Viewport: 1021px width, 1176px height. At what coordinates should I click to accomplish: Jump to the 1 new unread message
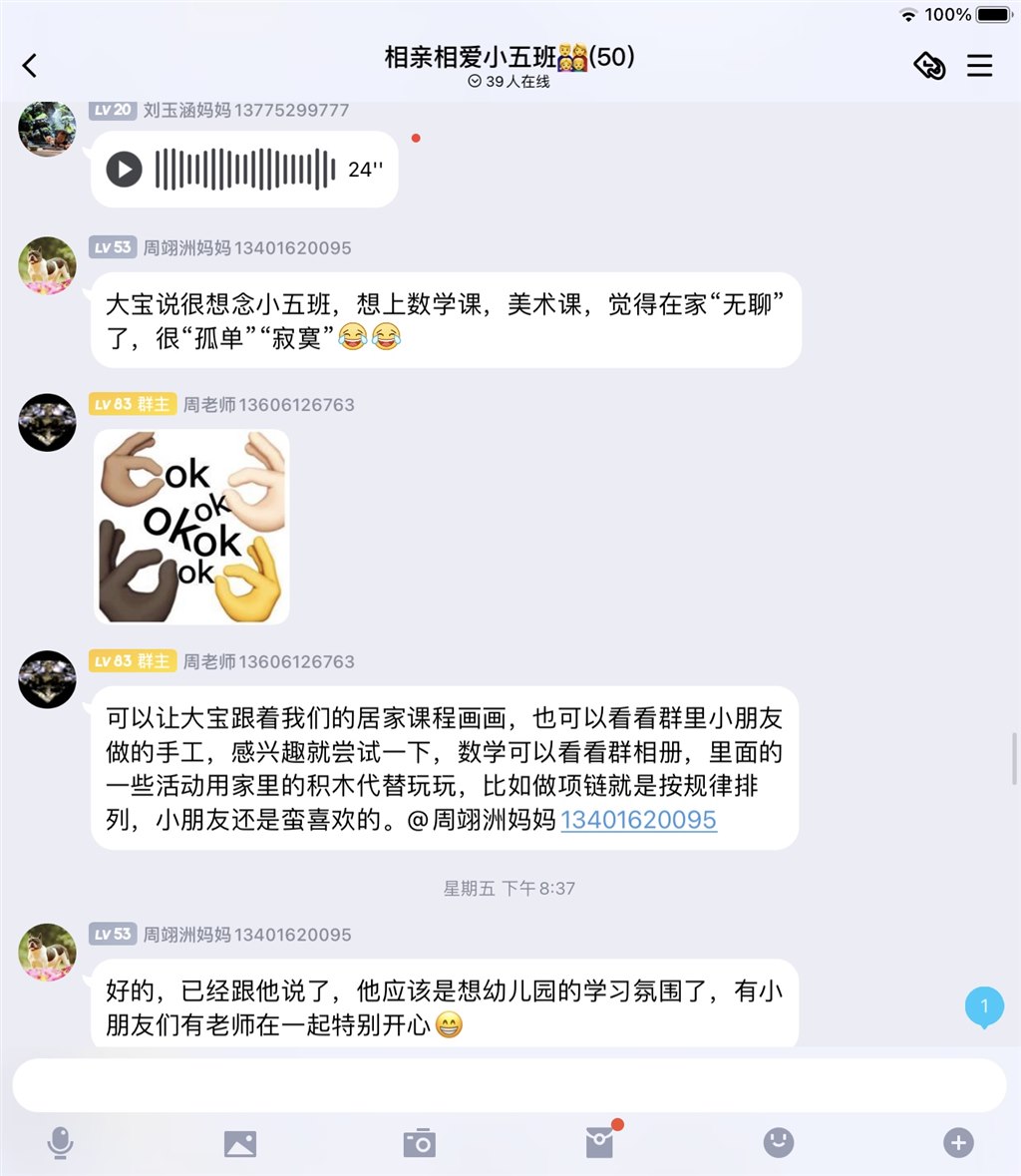[x=984, y=1006]
